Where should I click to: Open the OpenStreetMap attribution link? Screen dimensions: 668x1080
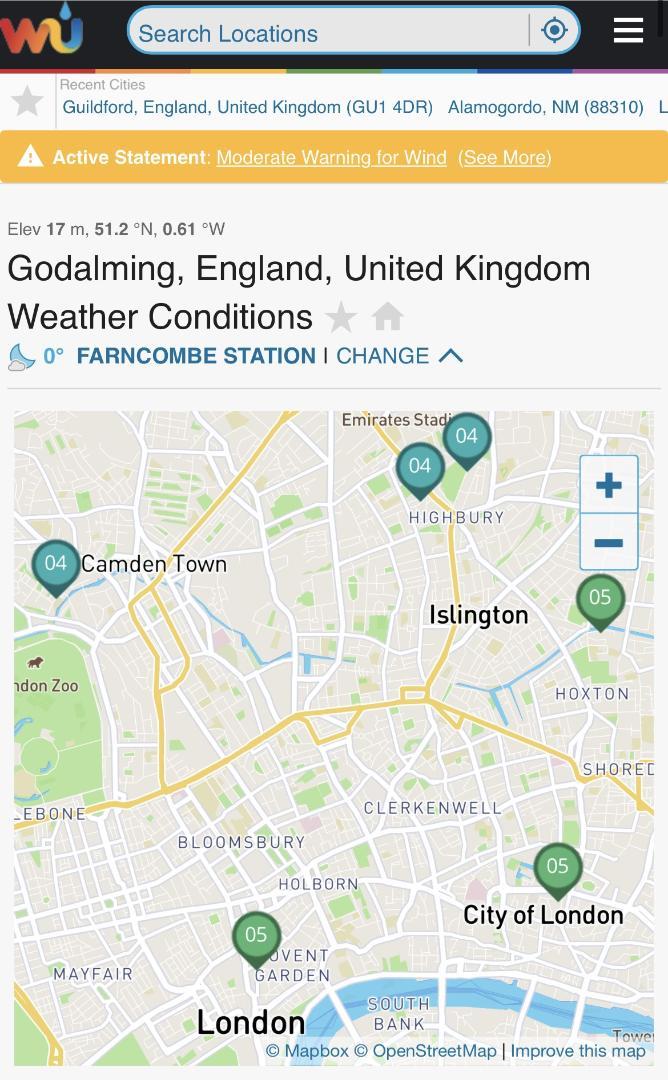point(425,1051)
